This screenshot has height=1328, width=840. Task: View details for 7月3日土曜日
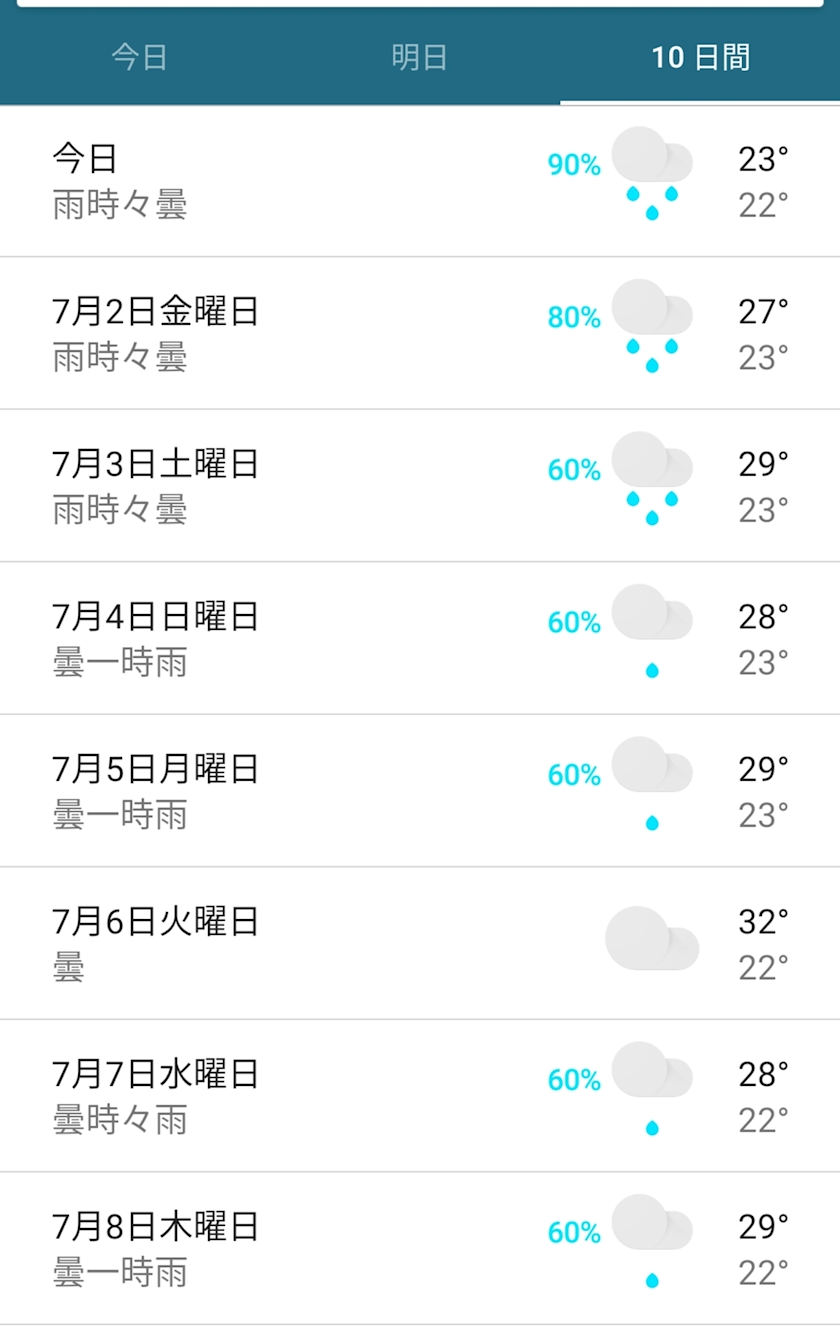420,486
